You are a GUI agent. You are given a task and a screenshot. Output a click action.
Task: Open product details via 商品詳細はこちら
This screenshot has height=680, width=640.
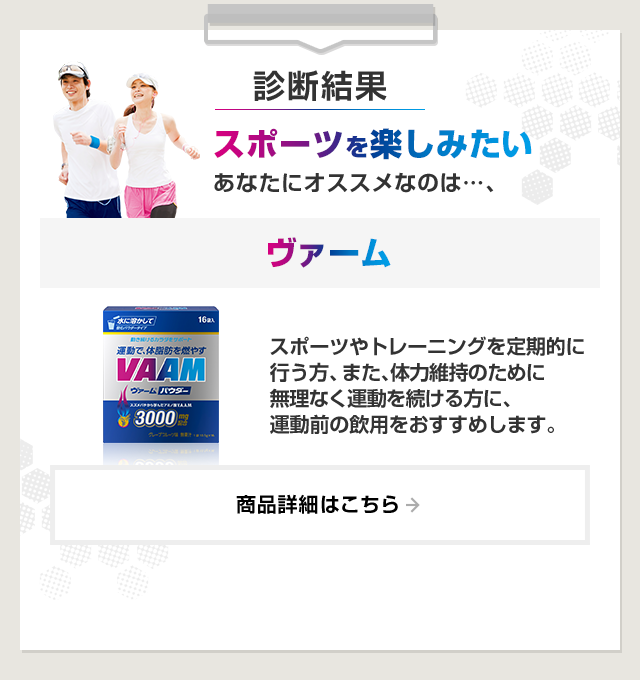click(x=320, y=504)
